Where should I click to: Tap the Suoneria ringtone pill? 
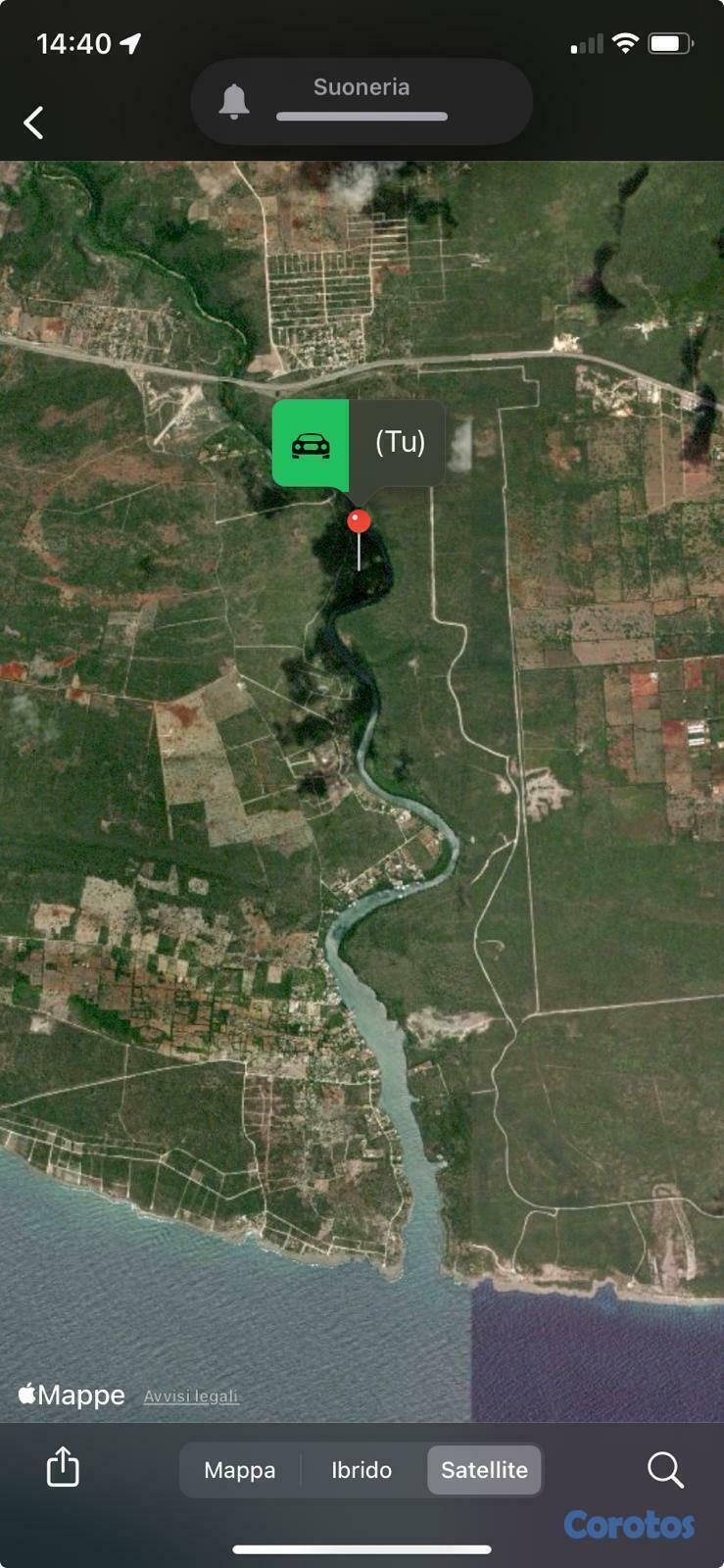361,101
